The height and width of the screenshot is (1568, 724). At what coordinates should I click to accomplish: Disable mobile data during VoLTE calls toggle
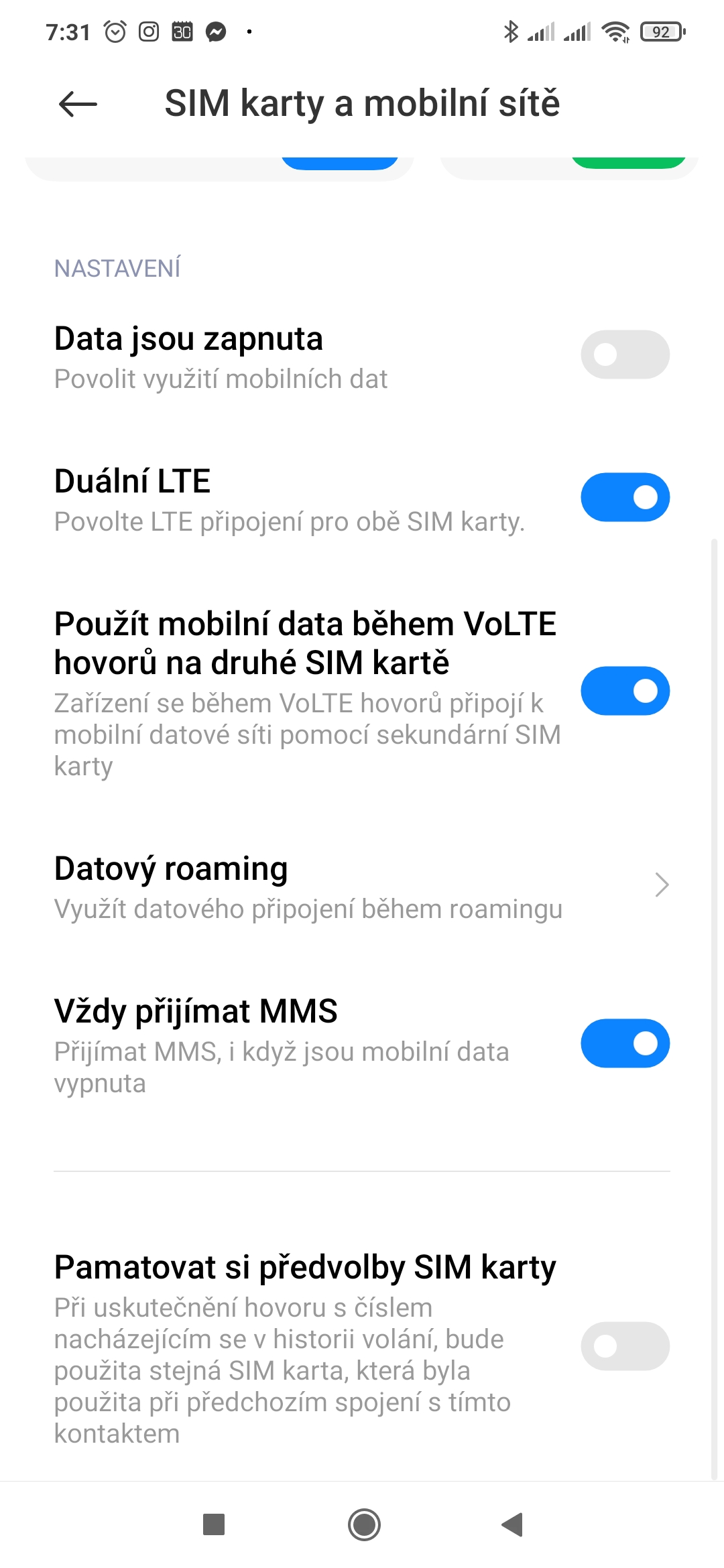(625, 691)
